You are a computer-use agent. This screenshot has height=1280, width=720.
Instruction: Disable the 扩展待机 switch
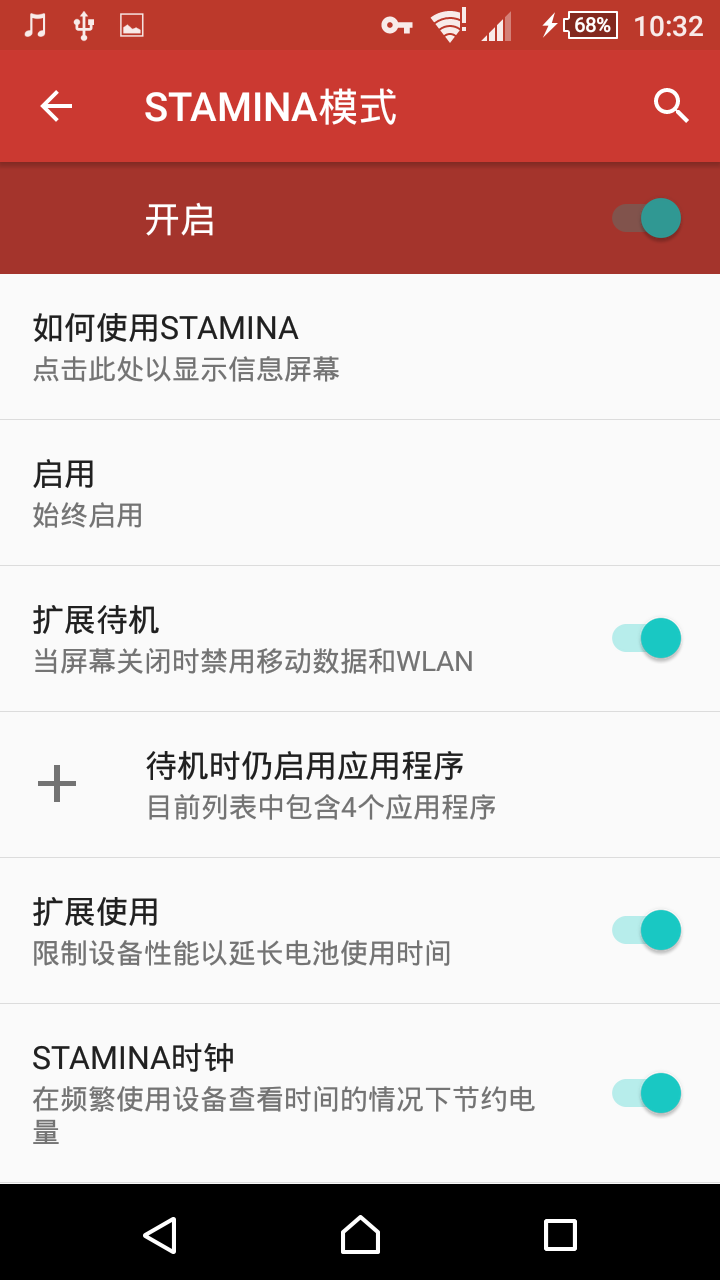click(x=647, y=638)
